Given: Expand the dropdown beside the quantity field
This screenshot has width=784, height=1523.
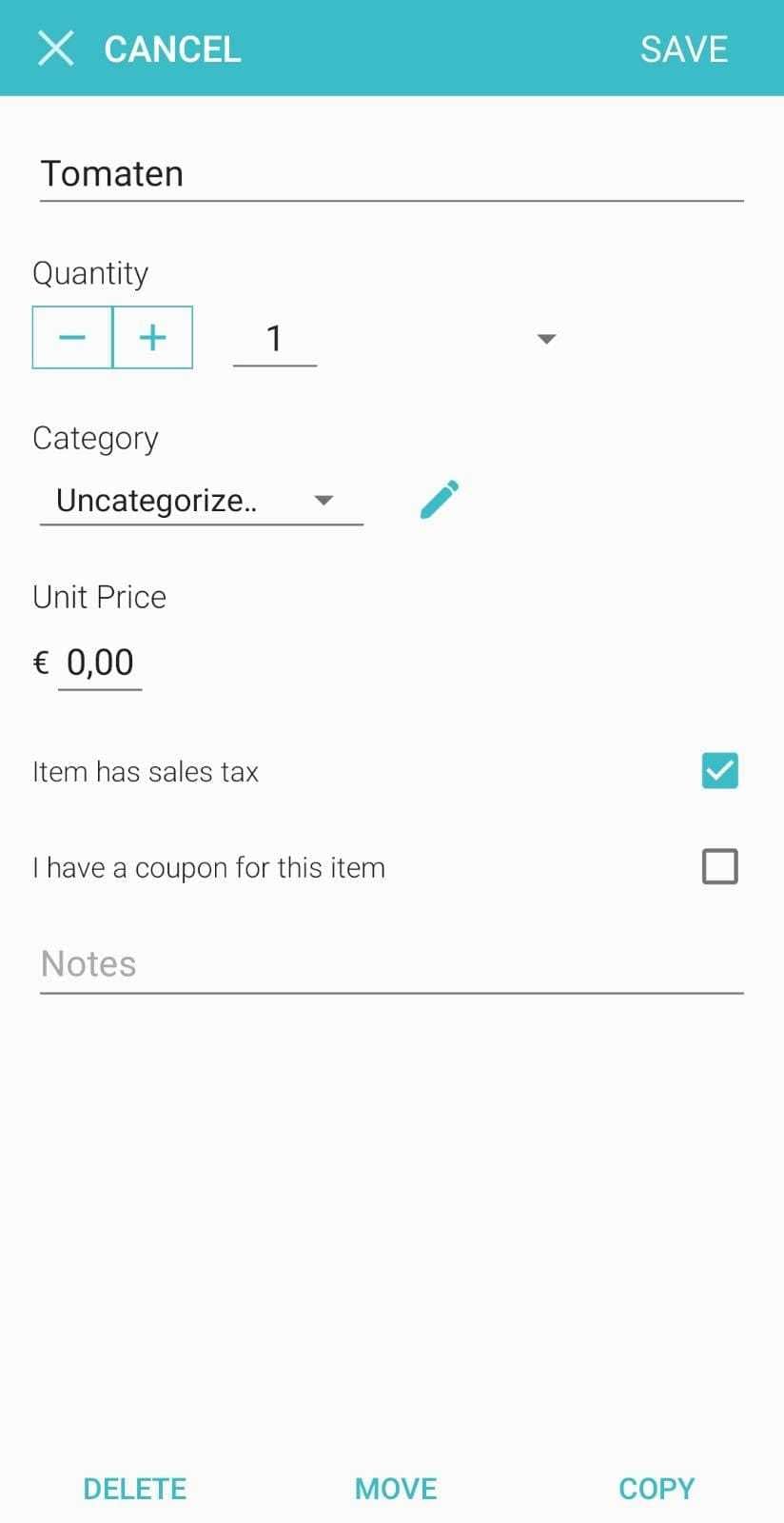Looking at the screenshot, I should coord(544,338).
